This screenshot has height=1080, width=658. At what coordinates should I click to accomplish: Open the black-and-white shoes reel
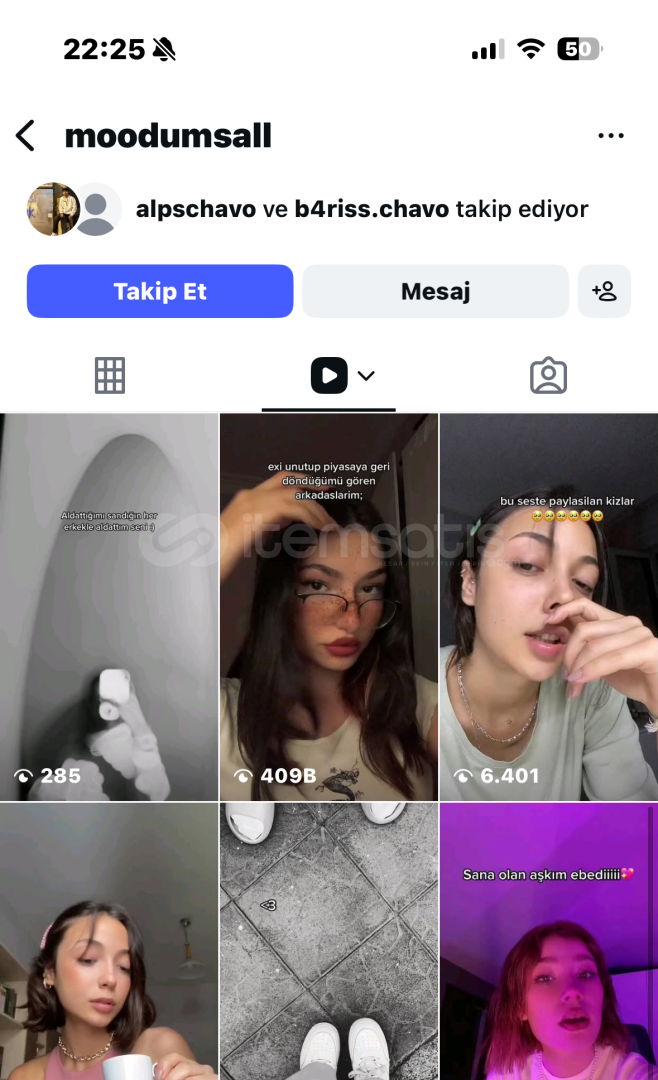pyautogui.click(x=329, y=940)
